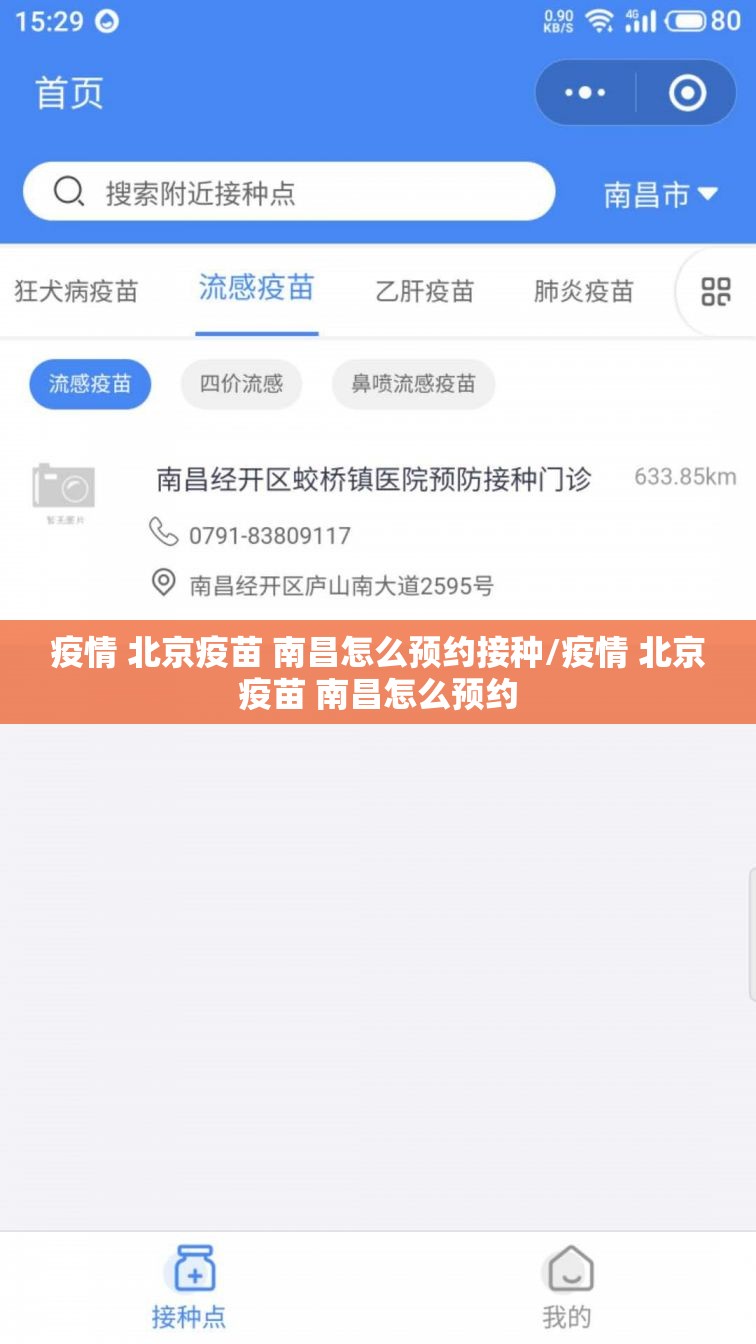Open the 南昌市 city dropdown
756x1344 pixels.
660,194
